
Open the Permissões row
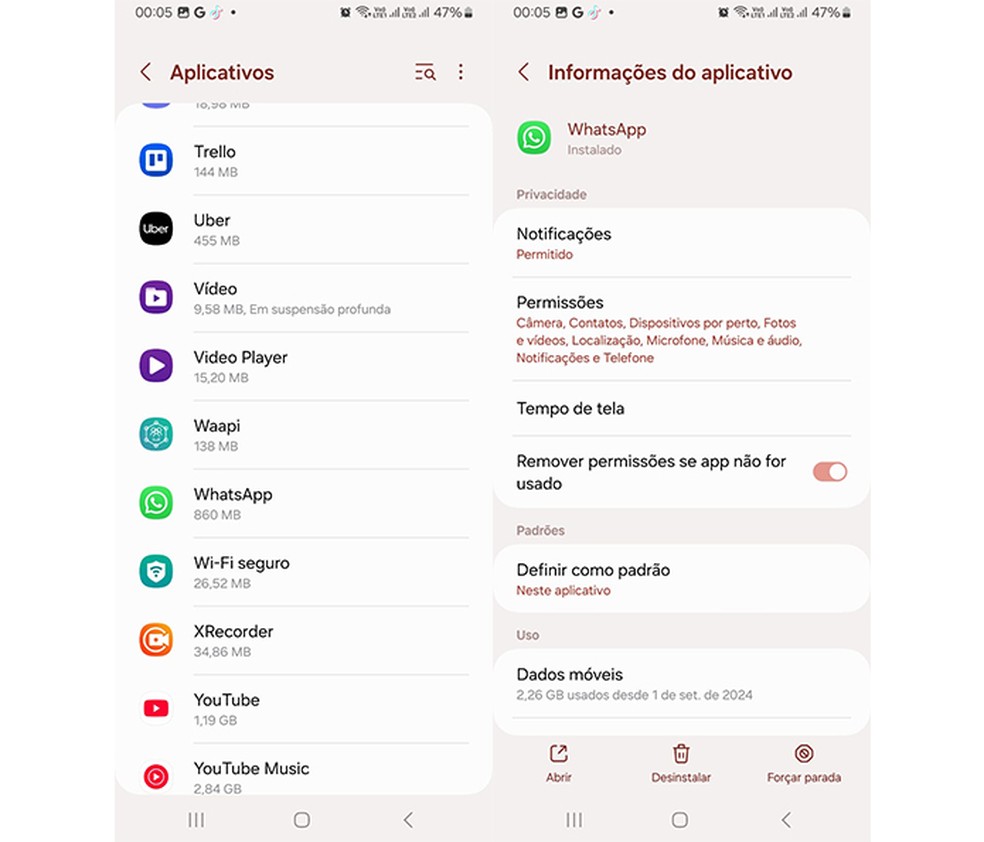pyautogui.click(x=680, y=328)
